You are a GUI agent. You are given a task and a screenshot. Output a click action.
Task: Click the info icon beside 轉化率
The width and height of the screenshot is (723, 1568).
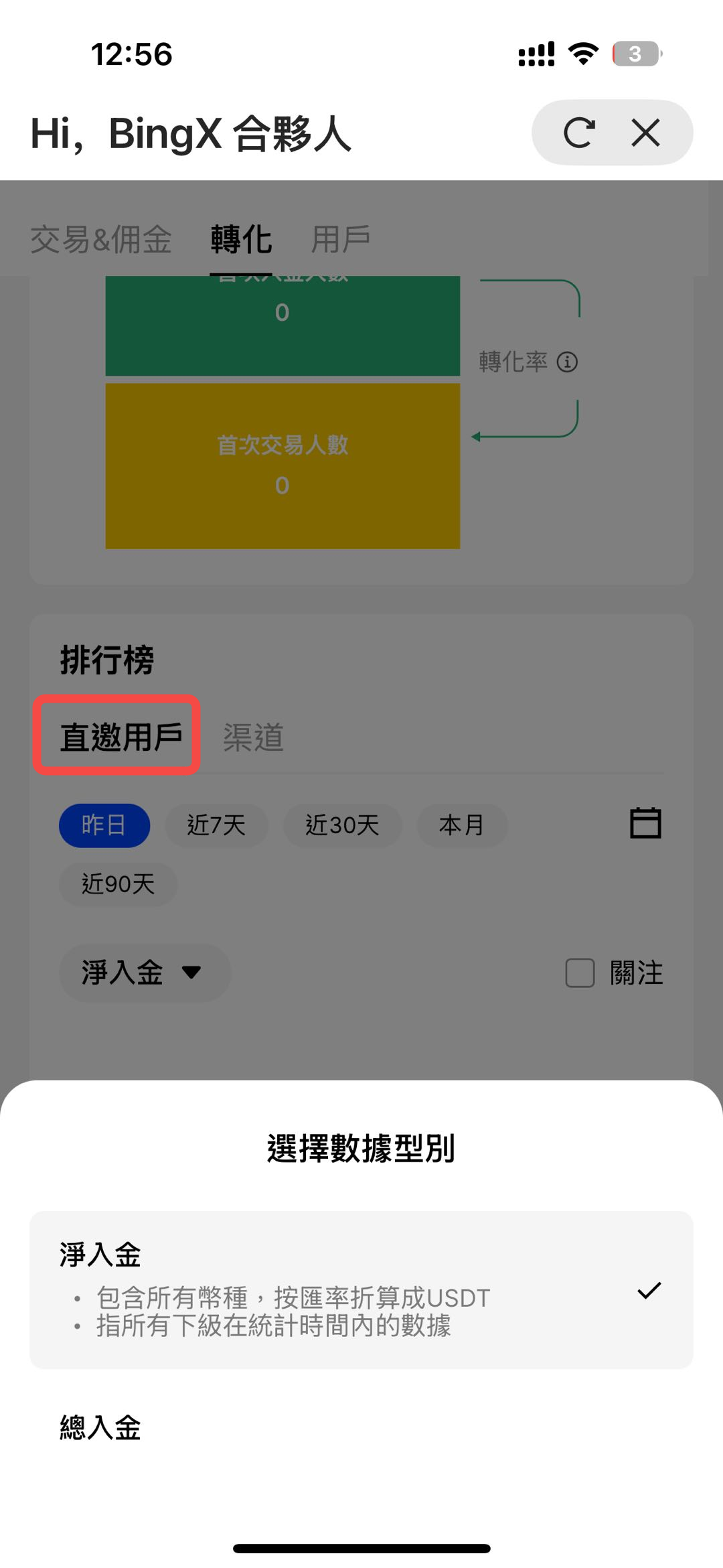tap(568, 362)
